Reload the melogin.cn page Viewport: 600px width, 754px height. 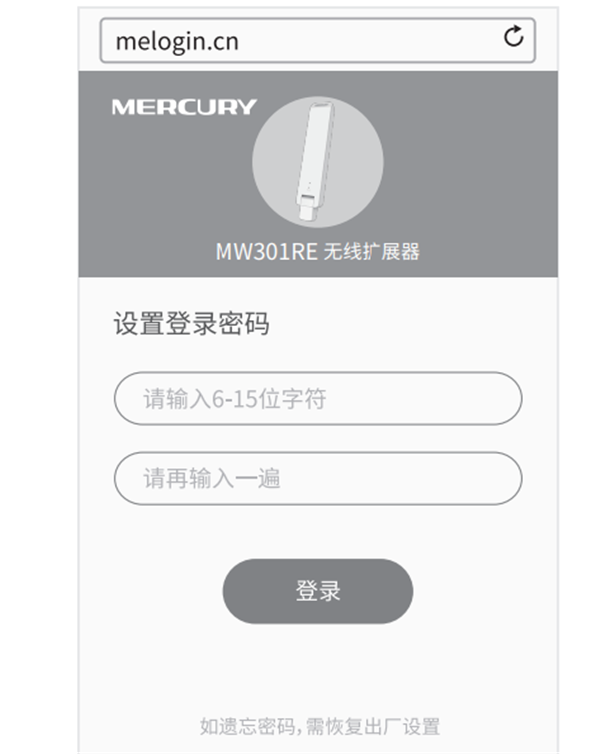[x=513, y=38]
